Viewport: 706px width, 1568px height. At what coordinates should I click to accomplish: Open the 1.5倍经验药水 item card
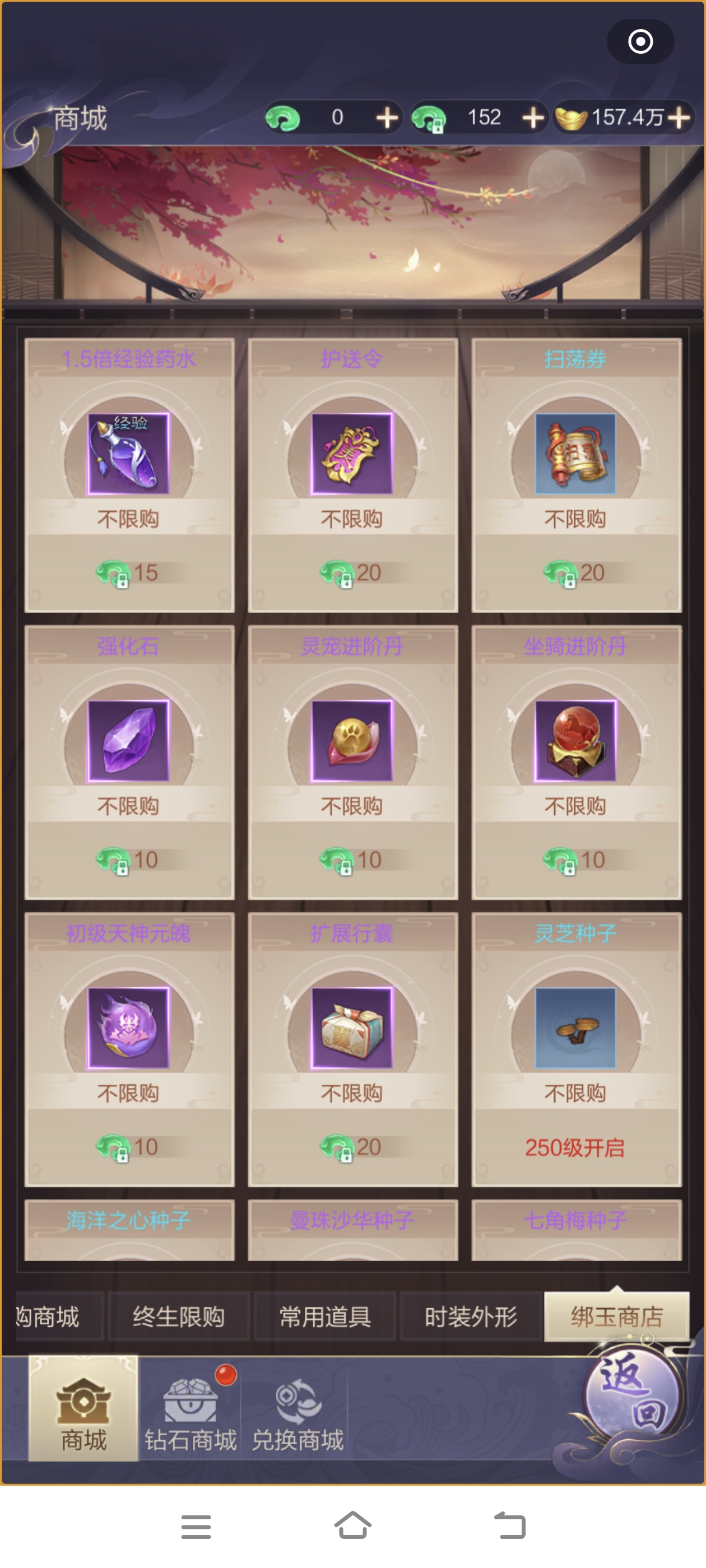click(129, 475)
